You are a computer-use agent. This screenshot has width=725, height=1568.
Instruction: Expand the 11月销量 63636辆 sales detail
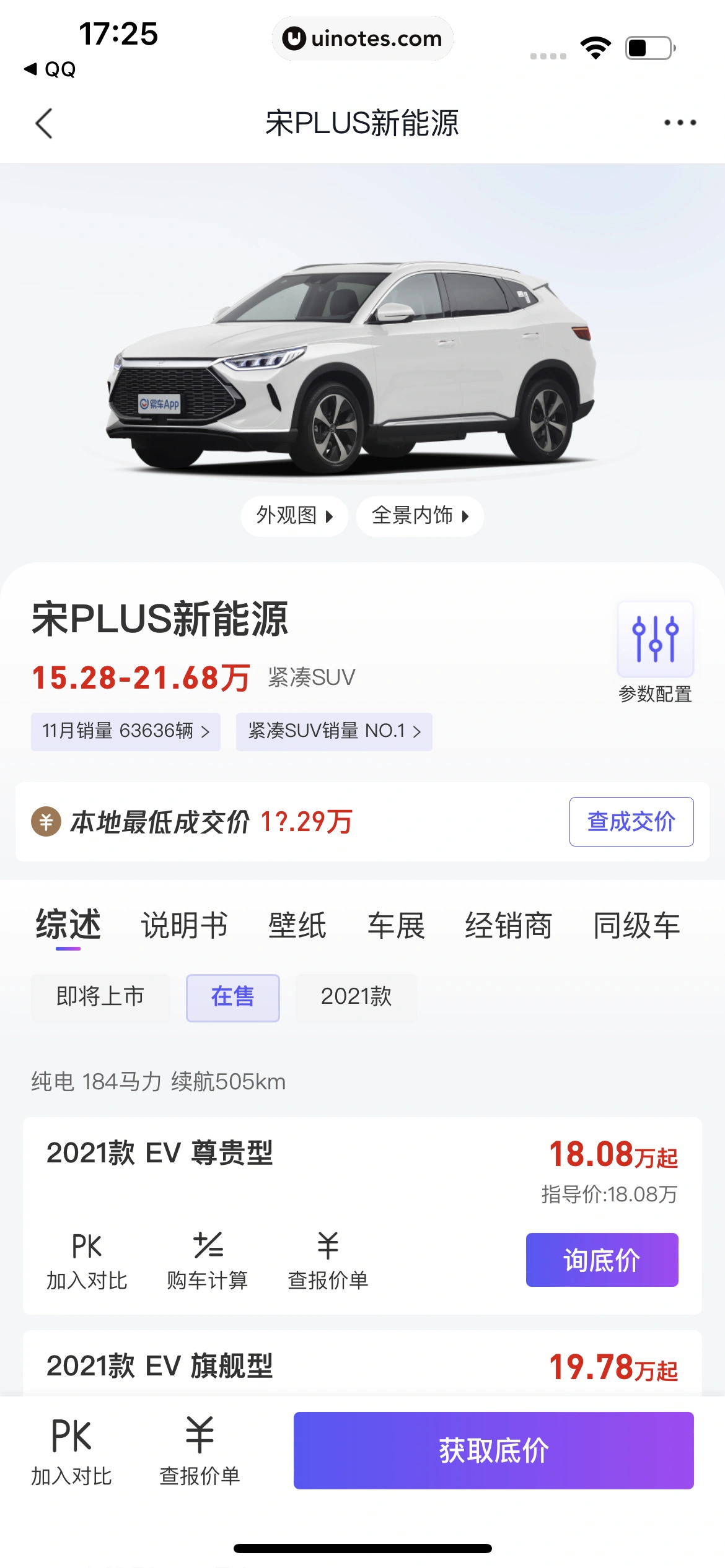coord(125,732)
